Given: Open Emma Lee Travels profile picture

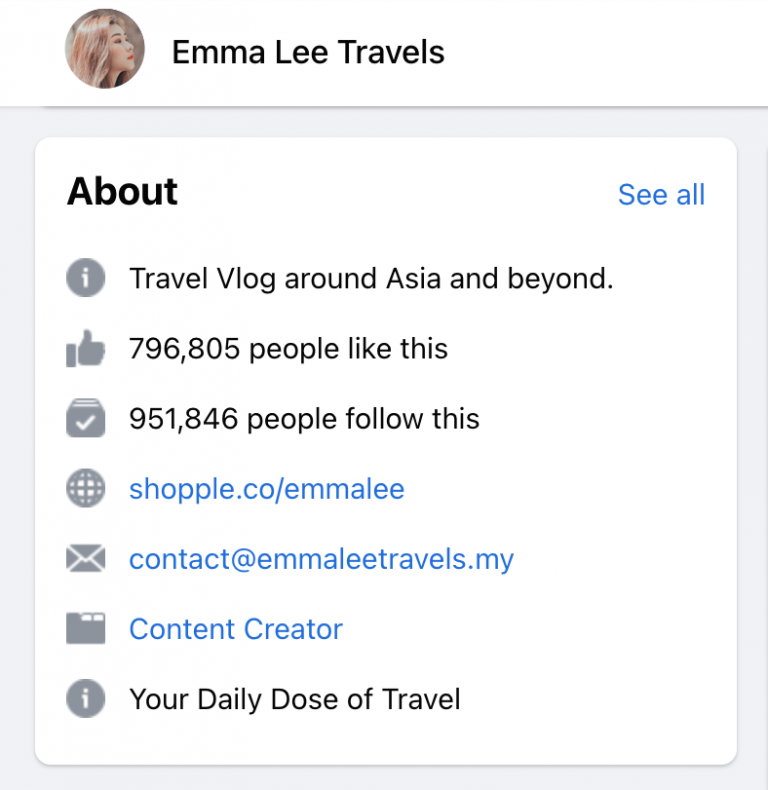Looking at the screenshot, I should point(105,51).
